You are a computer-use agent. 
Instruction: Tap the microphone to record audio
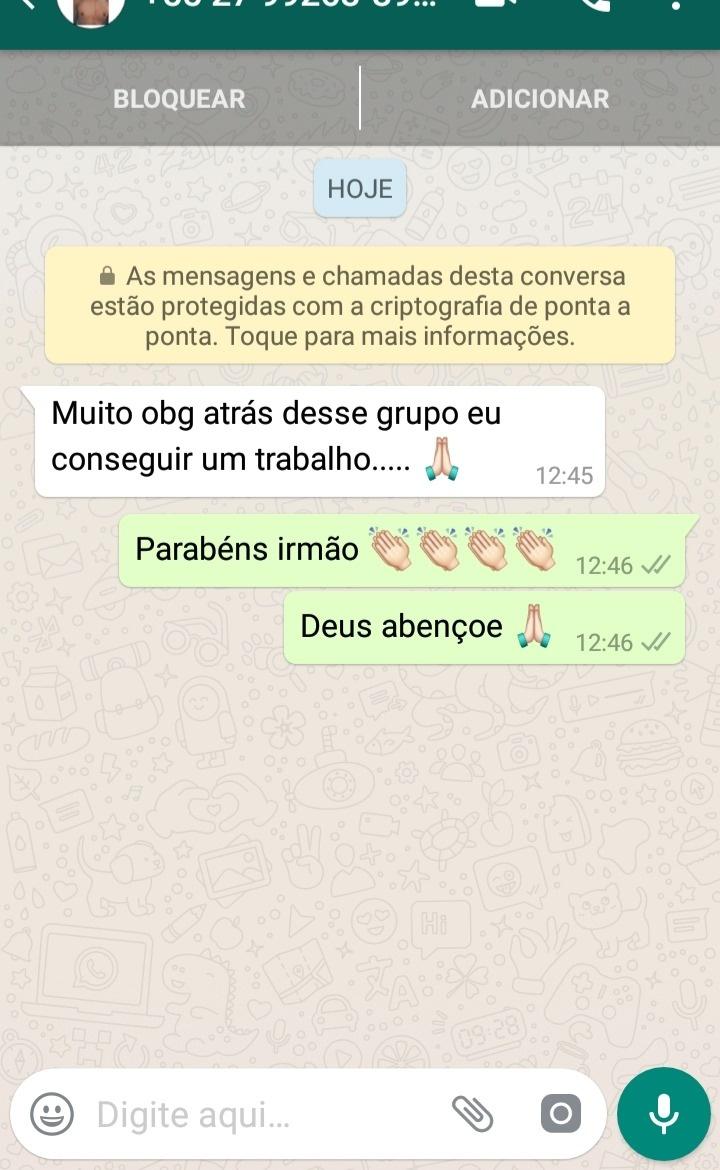tap(664, 1114)
